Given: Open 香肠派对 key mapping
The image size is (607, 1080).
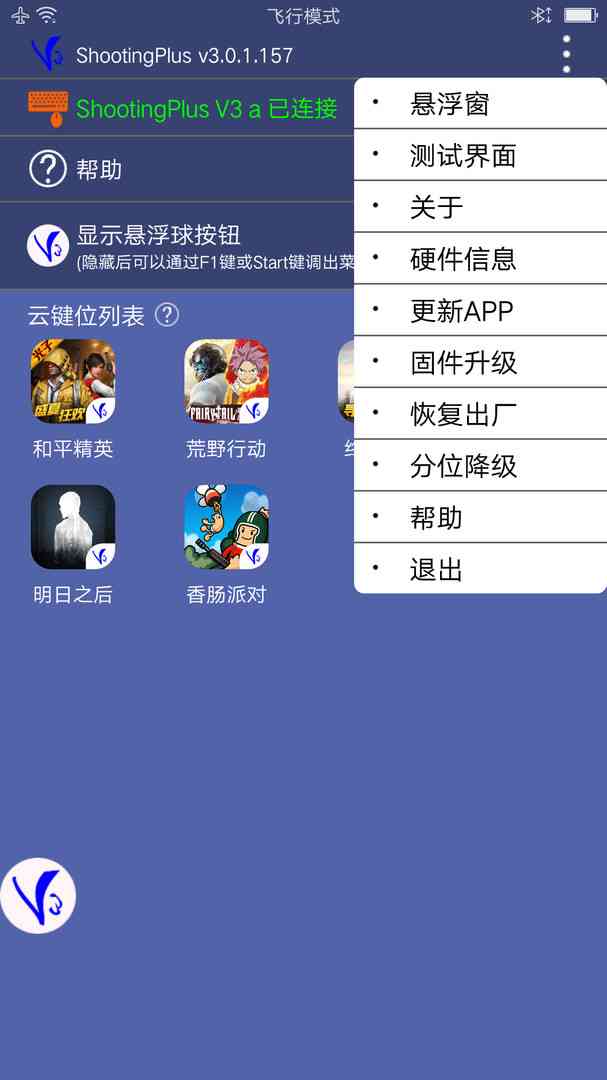Looking at the screenshot, I should 226,528.
